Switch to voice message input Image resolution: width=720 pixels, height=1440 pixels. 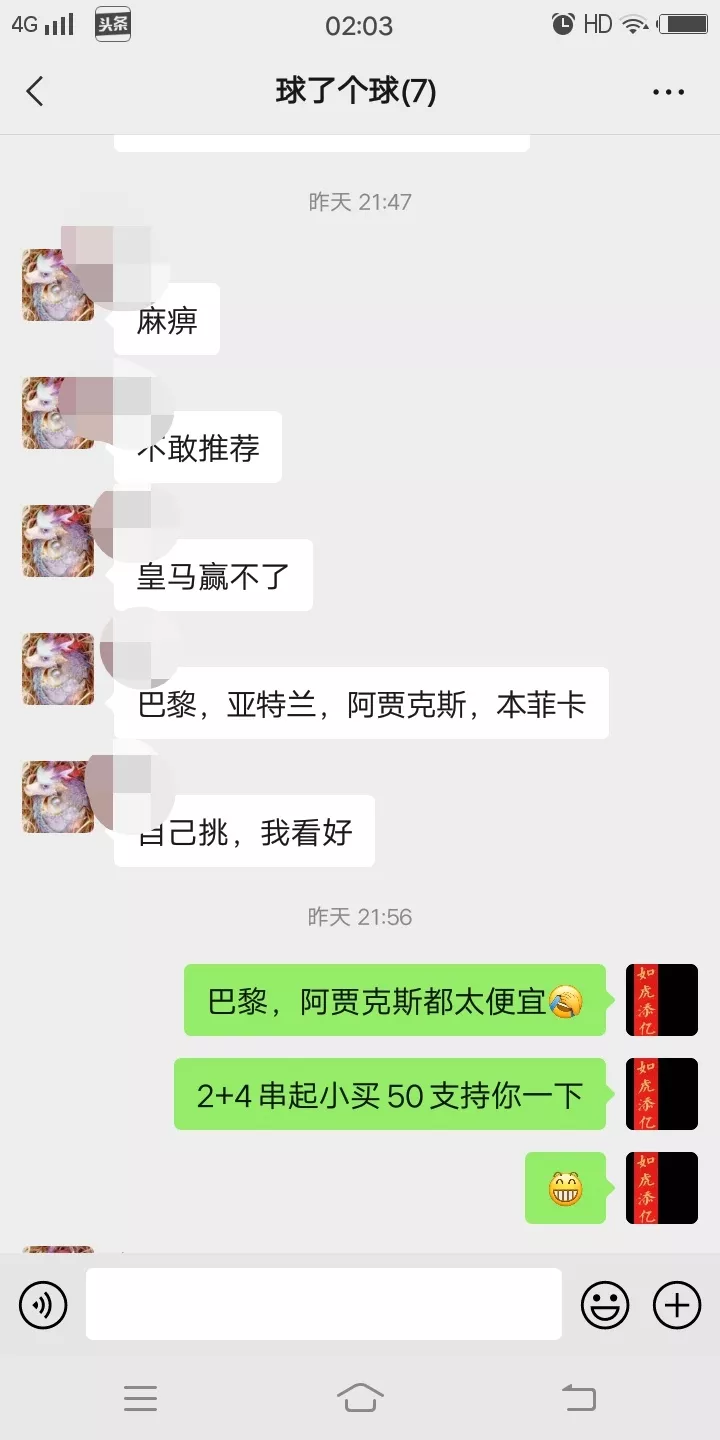coord(43,1304)
